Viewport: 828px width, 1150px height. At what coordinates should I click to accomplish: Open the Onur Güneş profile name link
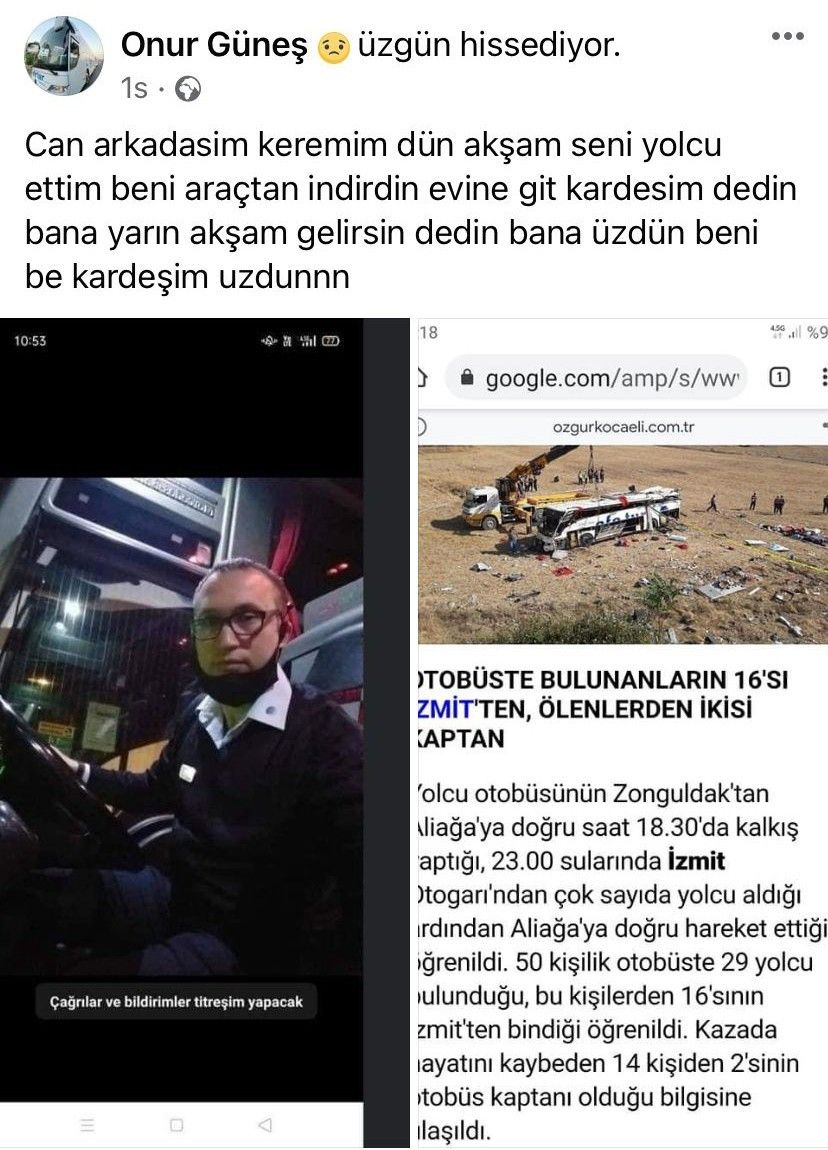pyautogui.click(x=213, y=45)
